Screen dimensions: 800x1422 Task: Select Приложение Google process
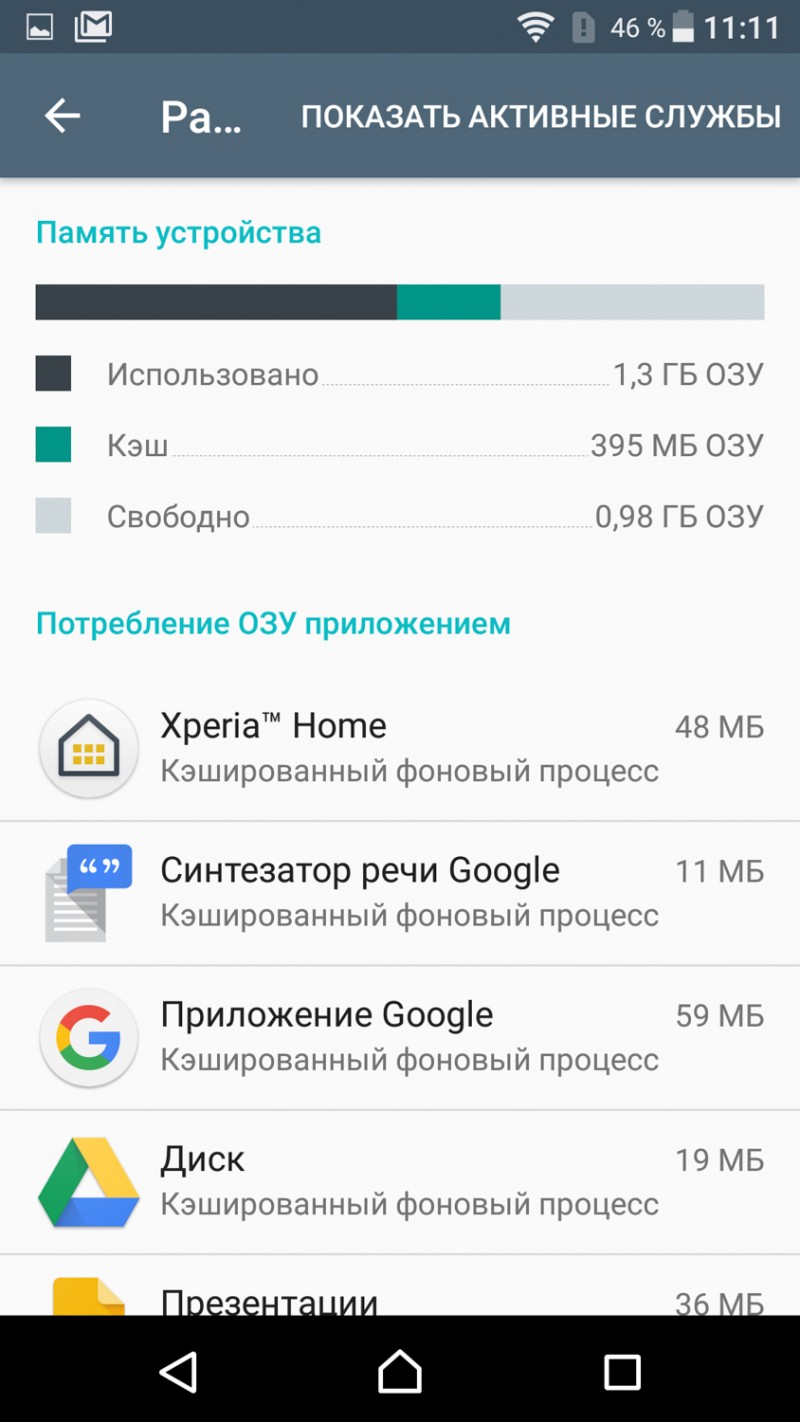pos(400,1038)
